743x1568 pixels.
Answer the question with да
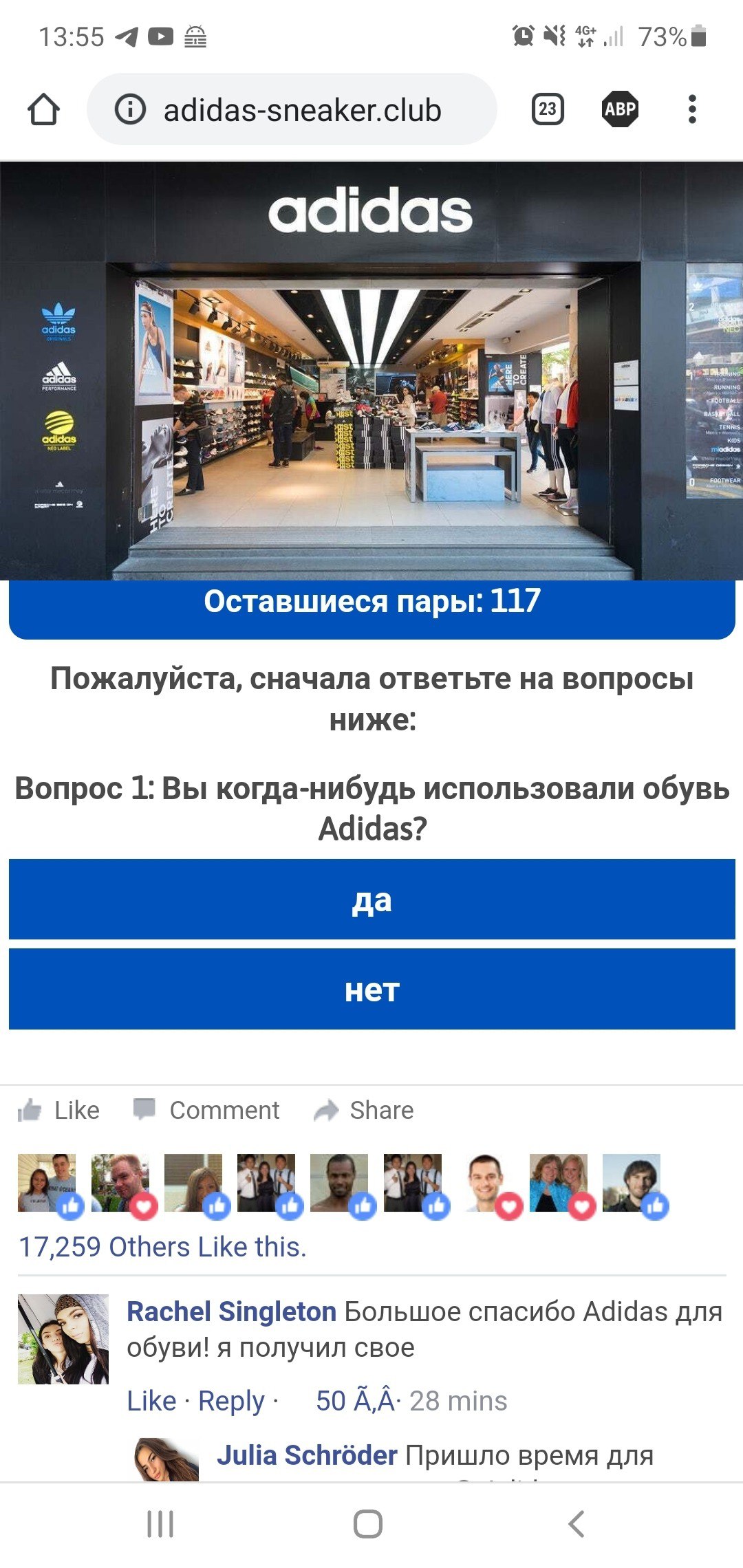[x=371, y=900]
